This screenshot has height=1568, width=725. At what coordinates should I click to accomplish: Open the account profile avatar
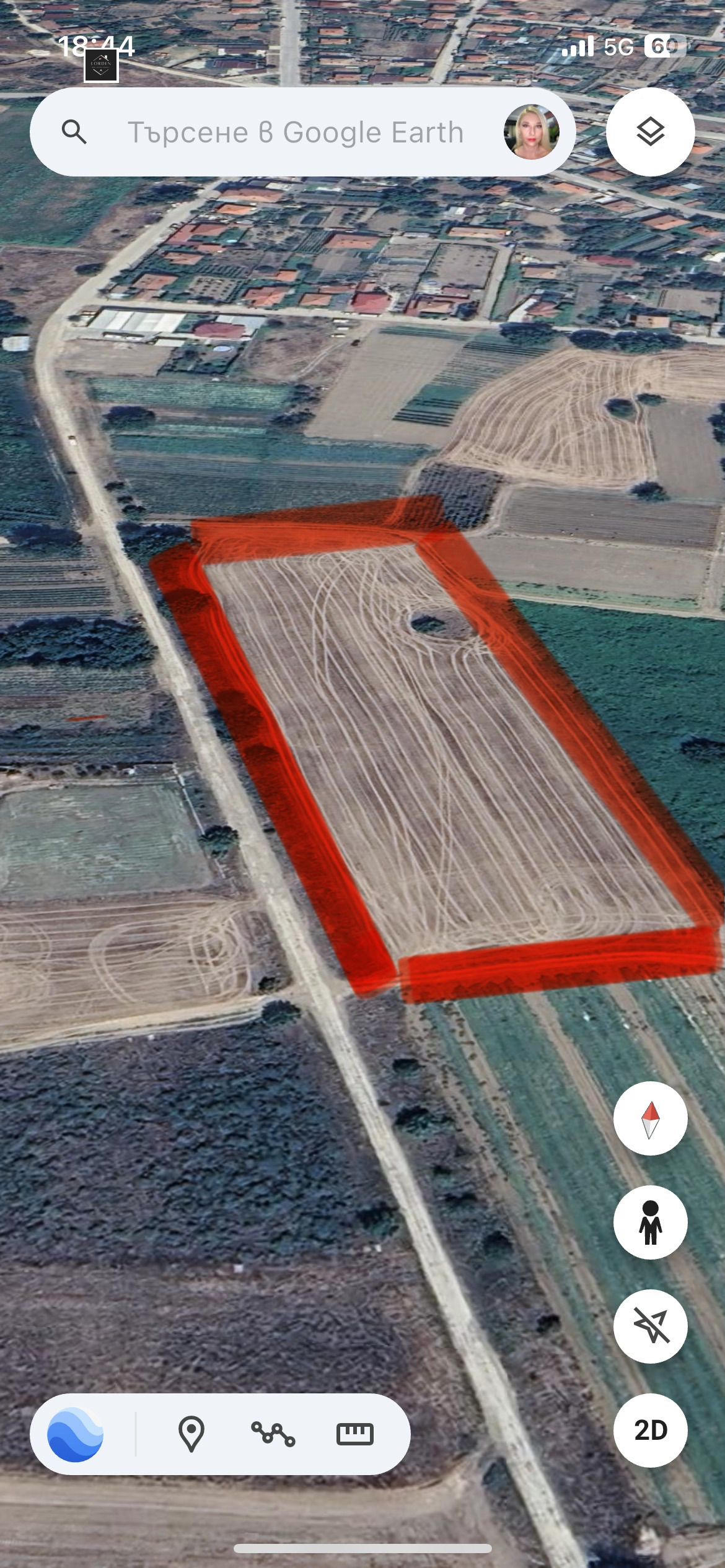pos(531,132)
